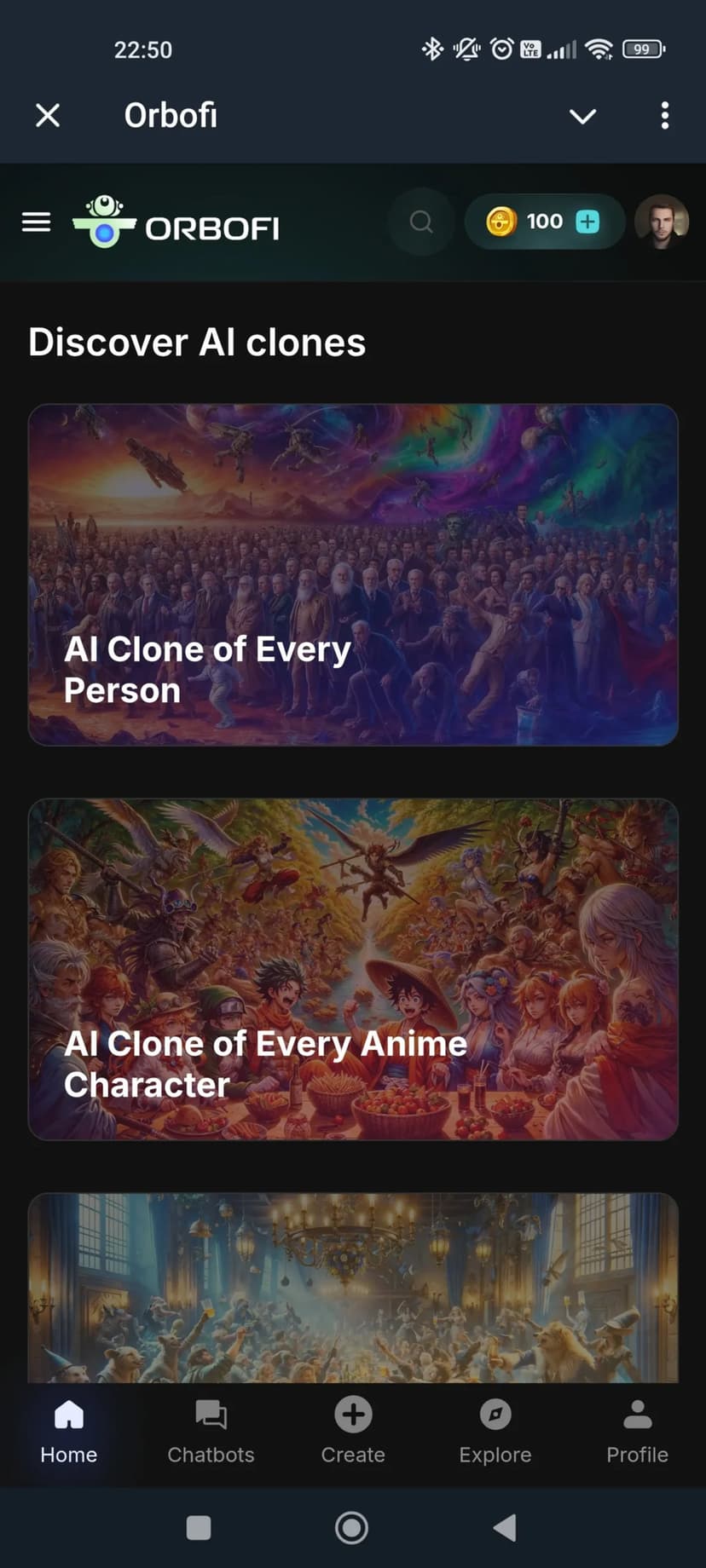Screen dimensions: 706x1568
Task: Go to the Home tab
Action: [x=69, y=1432]
